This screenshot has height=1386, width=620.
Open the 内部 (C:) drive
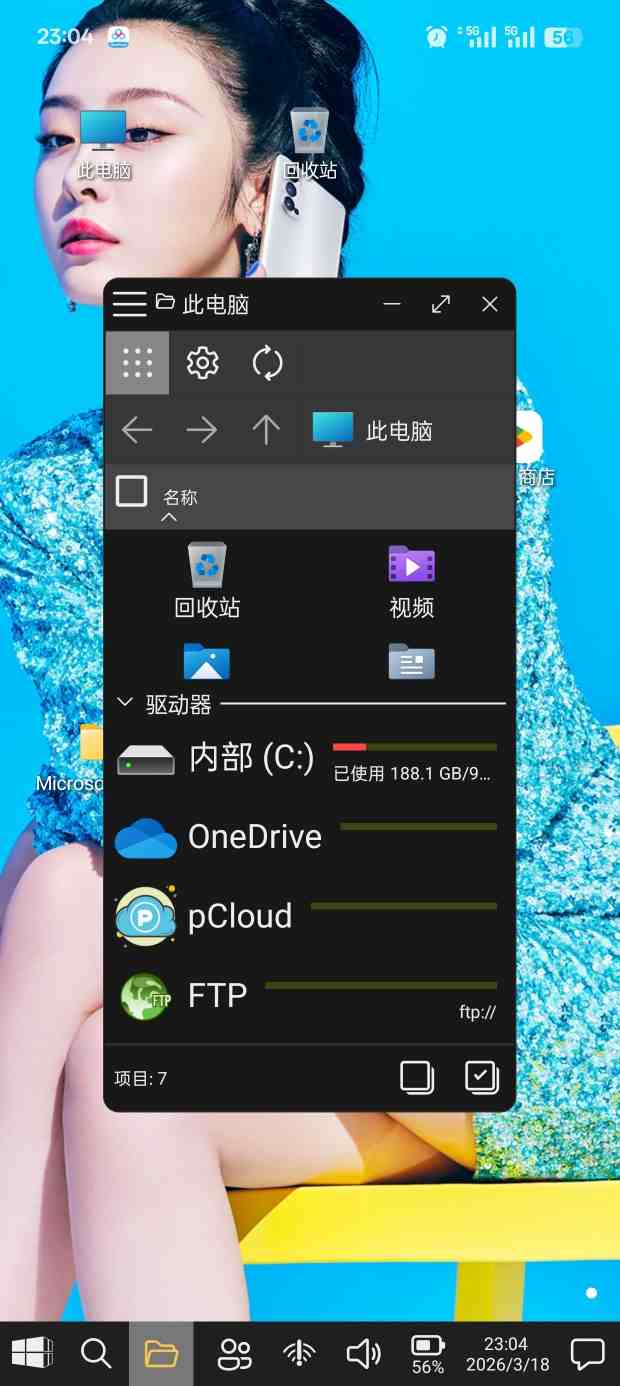click(x=250, y=758)
